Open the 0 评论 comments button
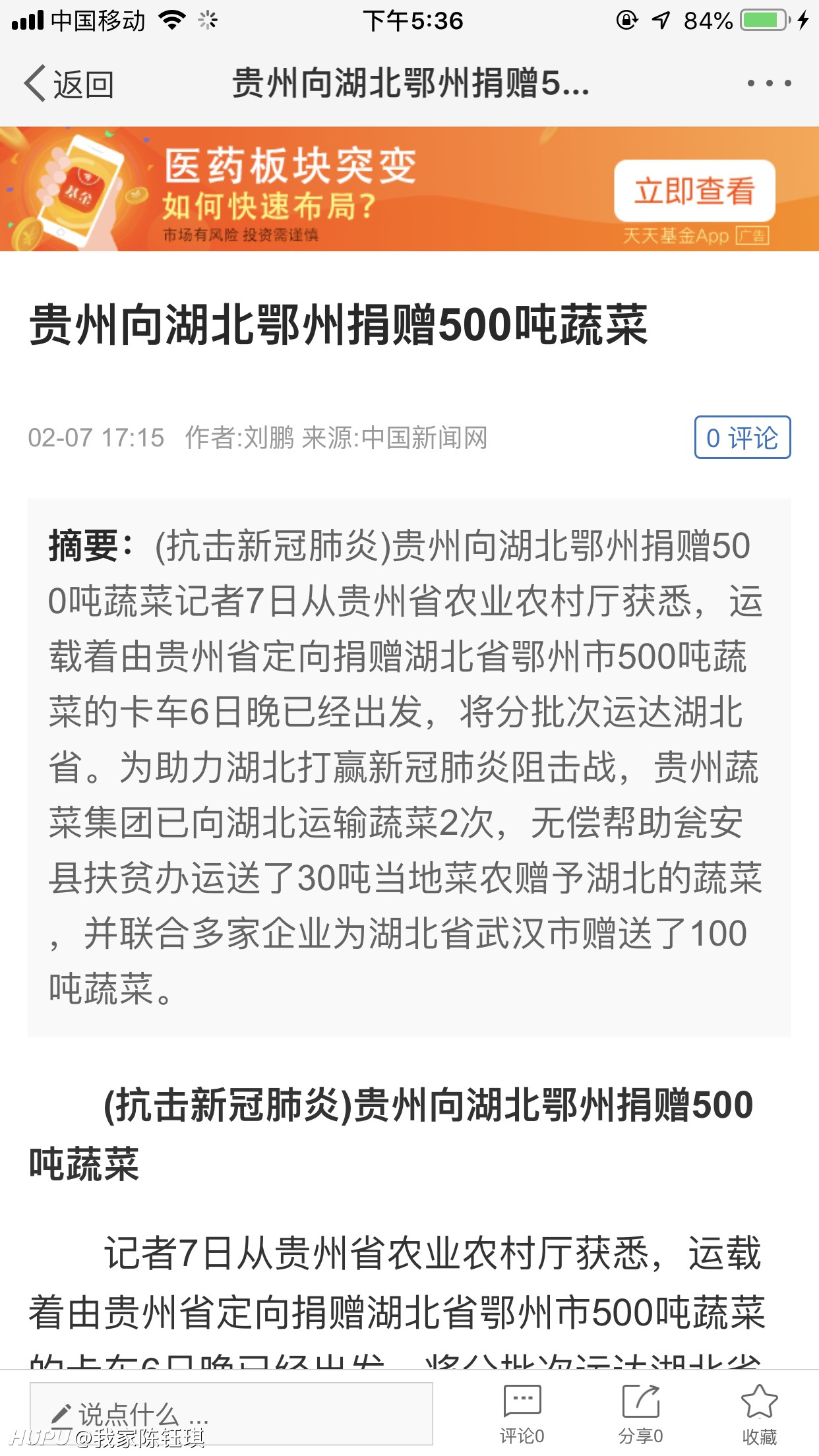This screenshot has height=1456, width=819. point(743,437)
